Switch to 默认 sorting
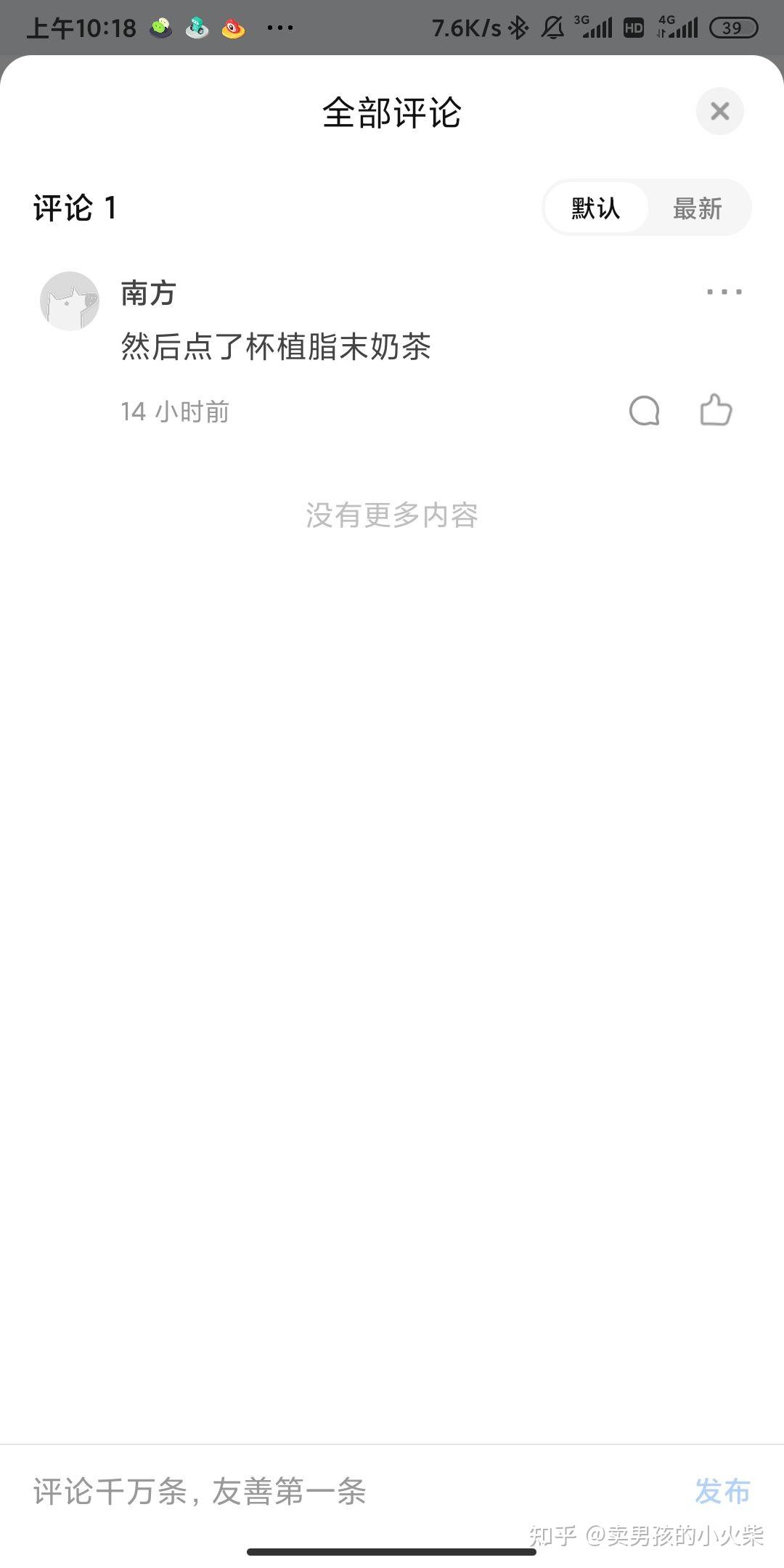The width and height of the screenshot is (784, 1568). pos(595,208)
